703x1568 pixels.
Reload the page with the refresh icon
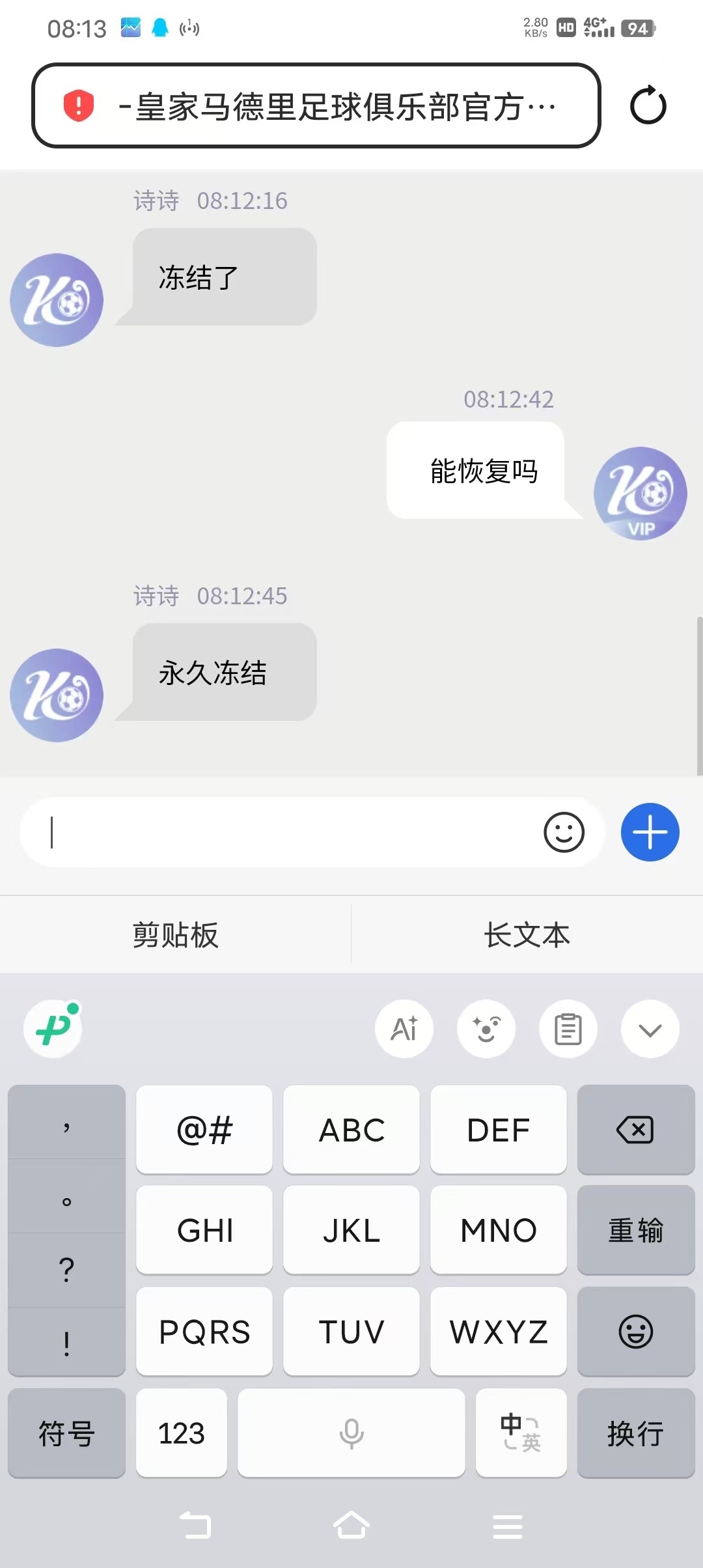click(648, 105)
